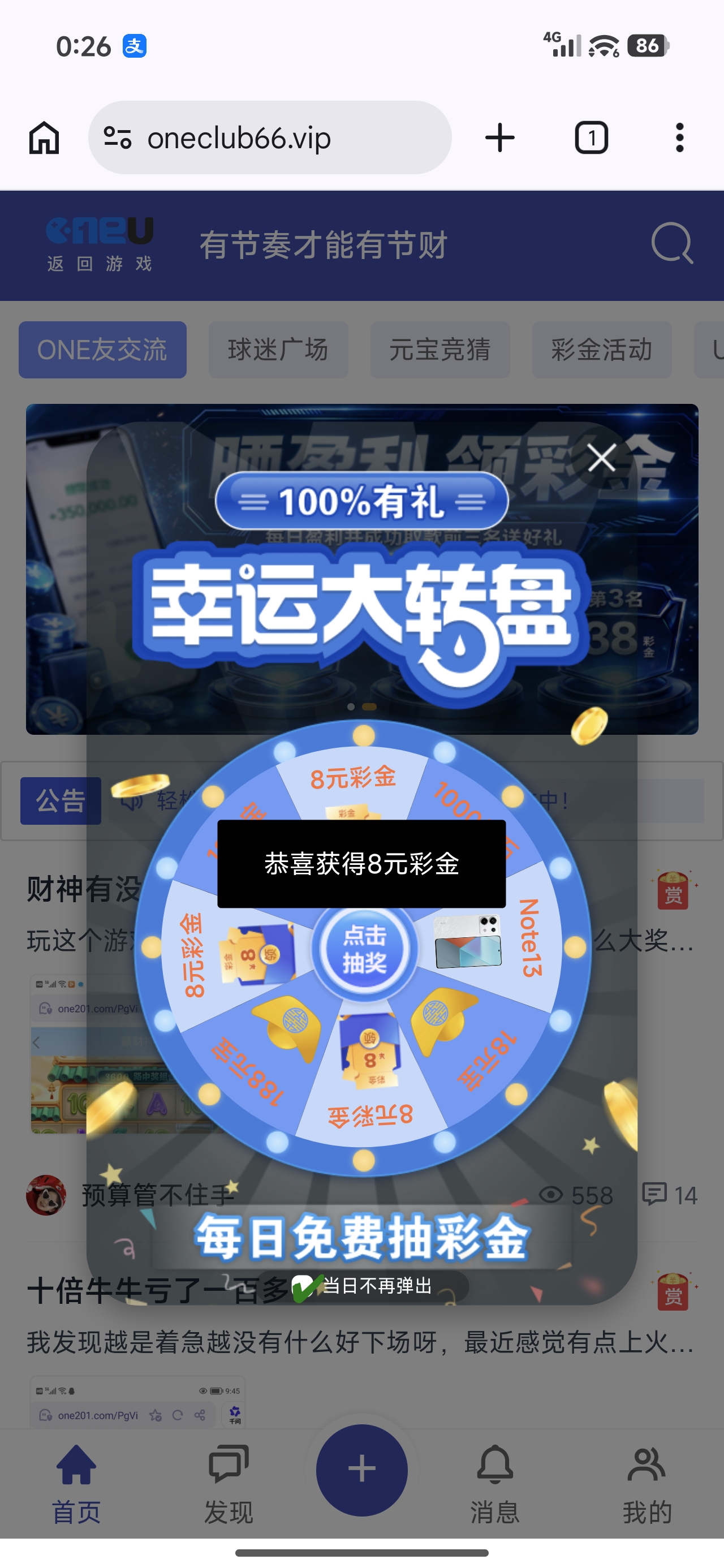
Task: Switch to the ONE友交流 tab
Action: coord(102,350)
